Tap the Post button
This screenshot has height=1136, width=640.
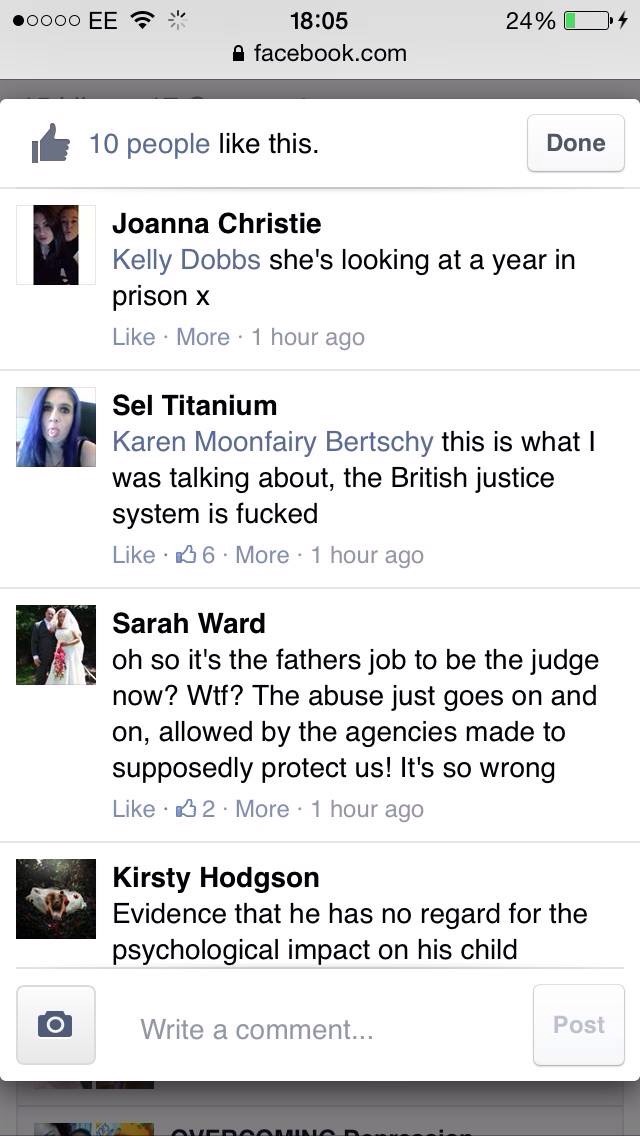pos(578,1025)
